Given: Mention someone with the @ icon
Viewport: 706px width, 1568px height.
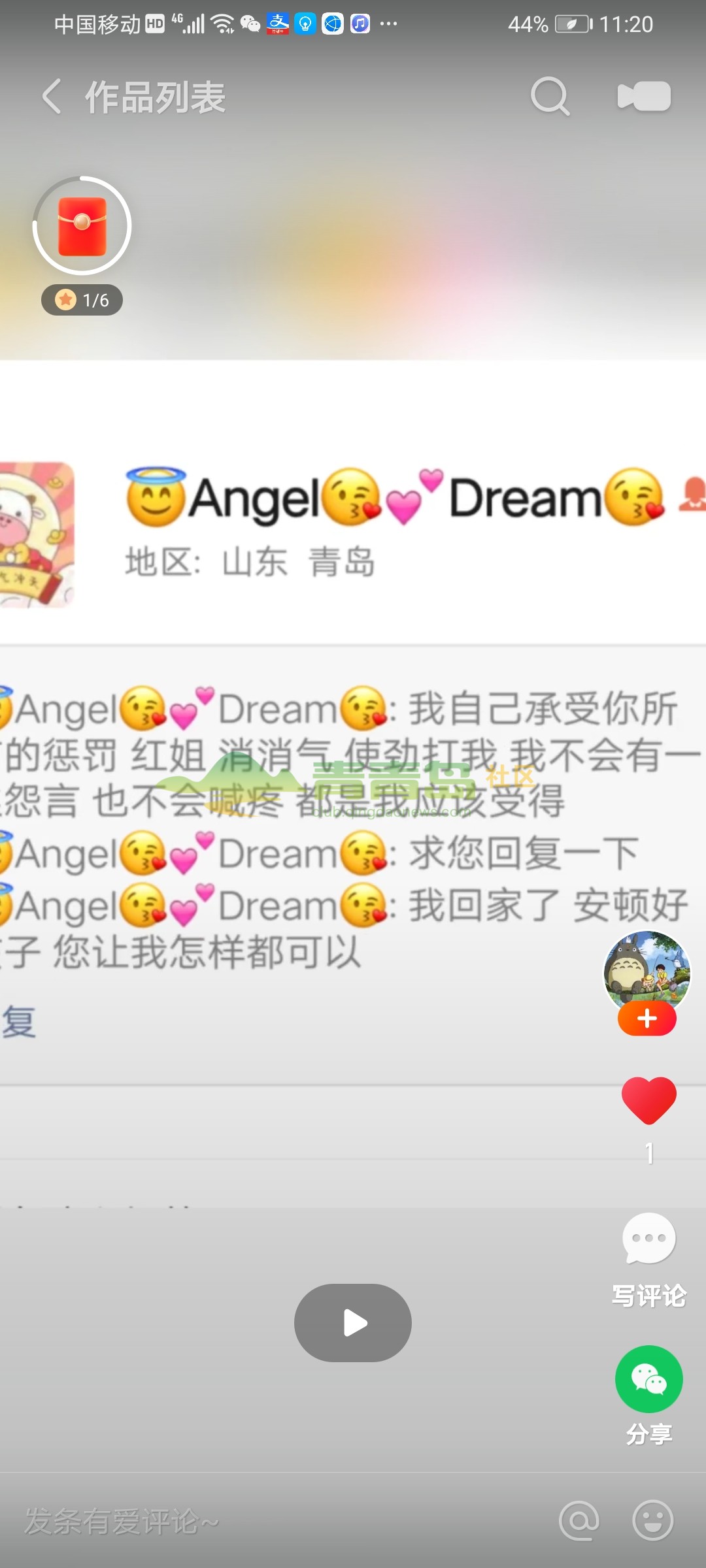Looking at the screenshot, I should click(579, 1521).
